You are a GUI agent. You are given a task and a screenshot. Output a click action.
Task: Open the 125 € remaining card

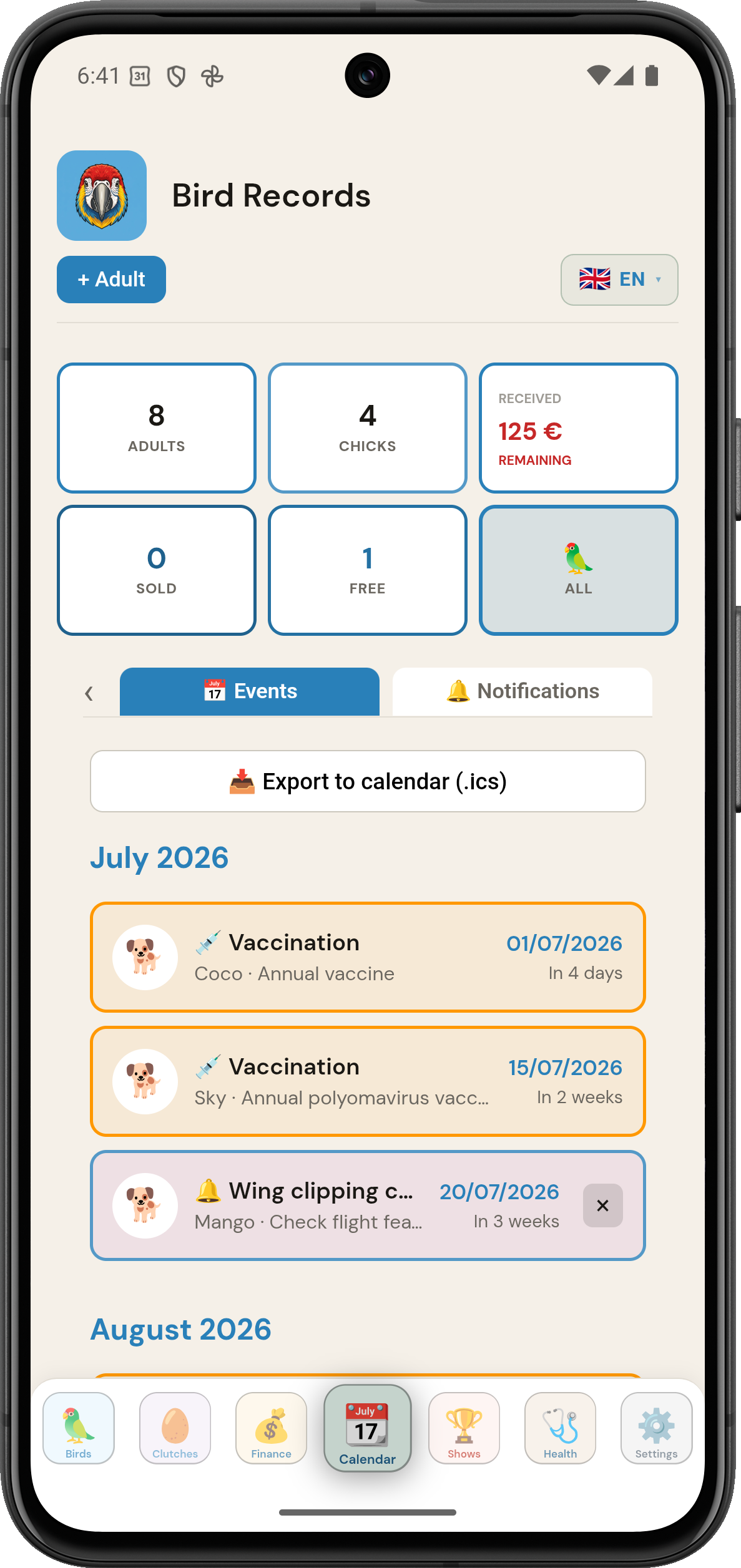point(579,428)
